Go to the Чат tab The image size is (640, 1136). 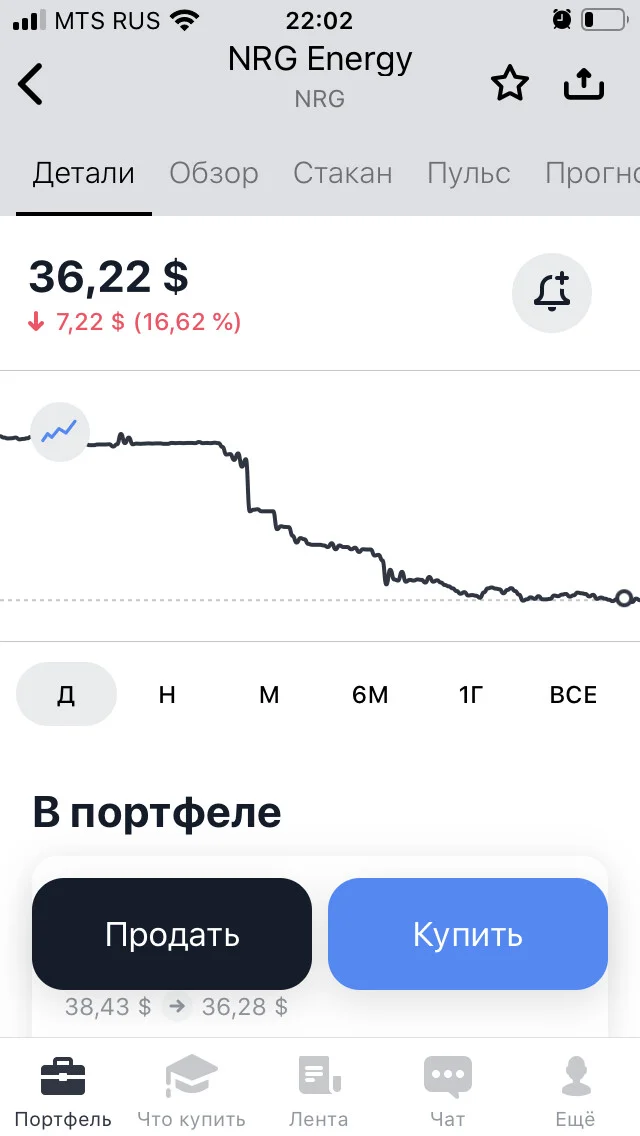click(448, 1091)
